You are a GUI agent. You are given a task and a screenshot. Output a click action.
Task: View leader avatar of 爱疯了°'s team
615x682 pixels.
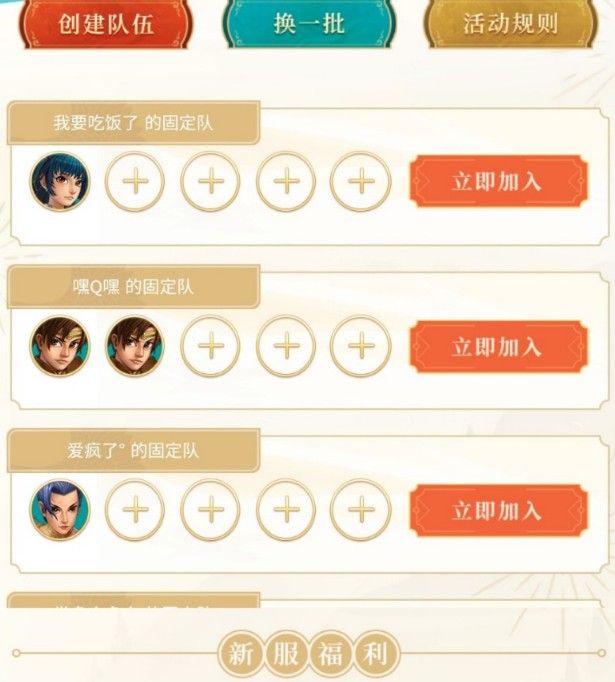pyautogui.click(x=59, y=511)
